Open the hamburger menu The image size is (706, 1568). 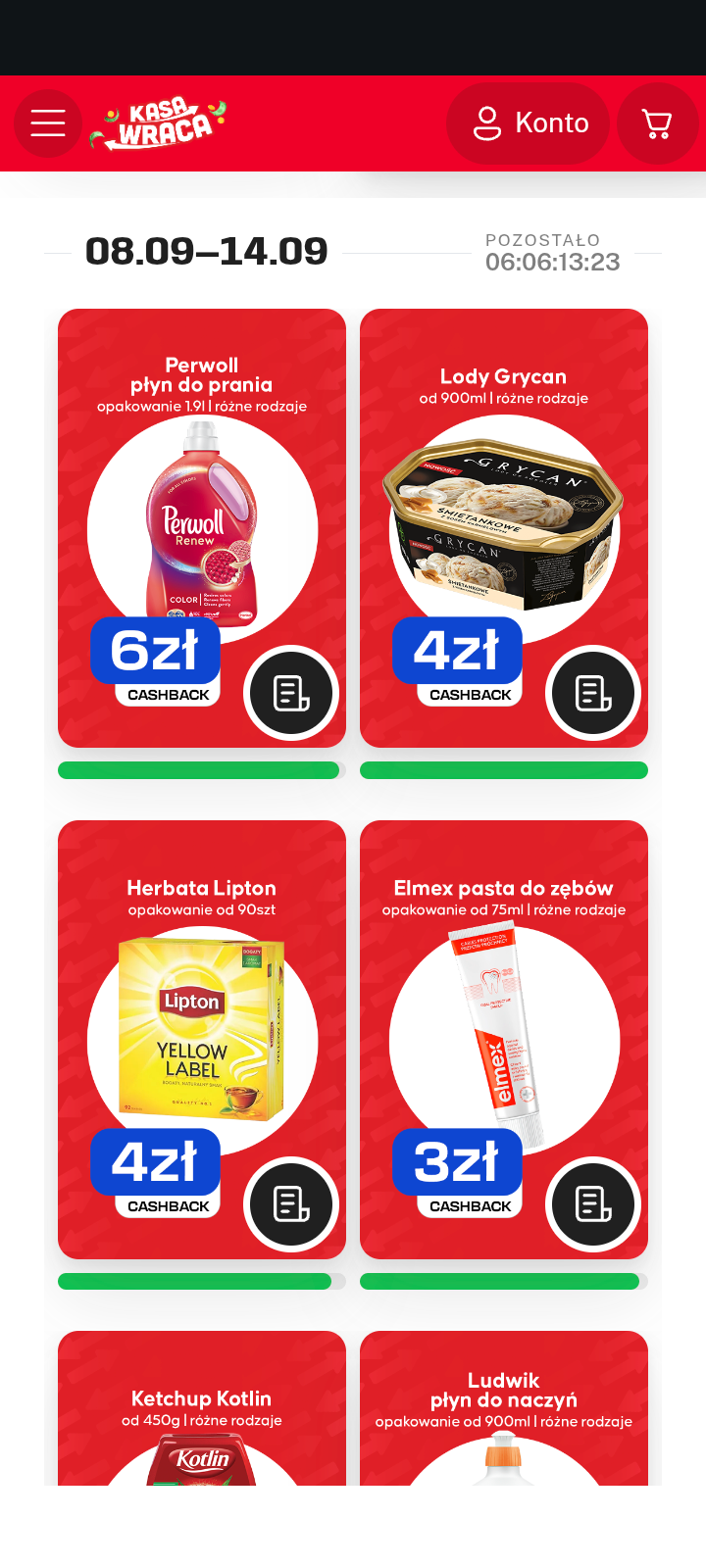[x=47, y=123]
